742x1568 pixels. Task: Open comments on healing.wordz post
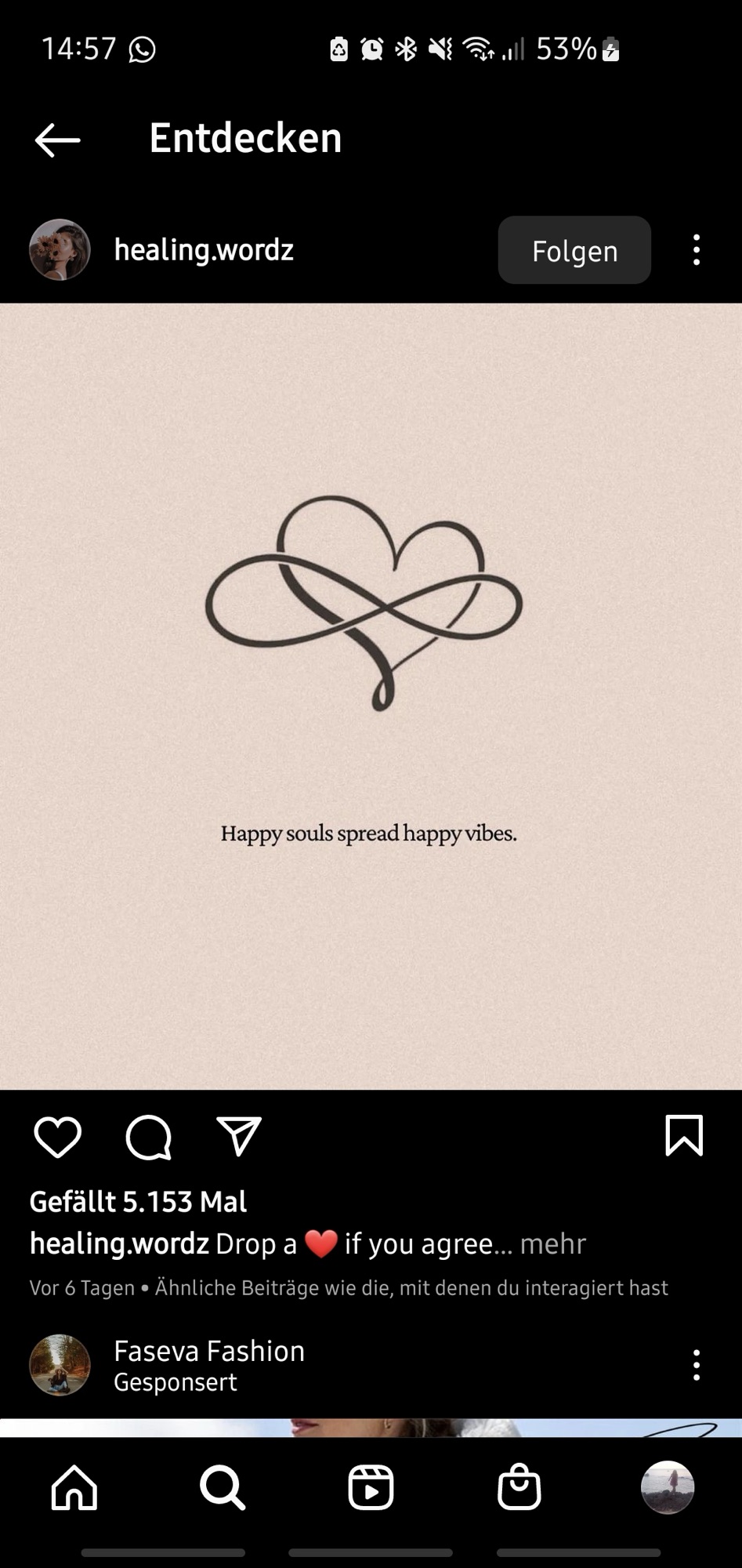click(x=148, y=1137)
